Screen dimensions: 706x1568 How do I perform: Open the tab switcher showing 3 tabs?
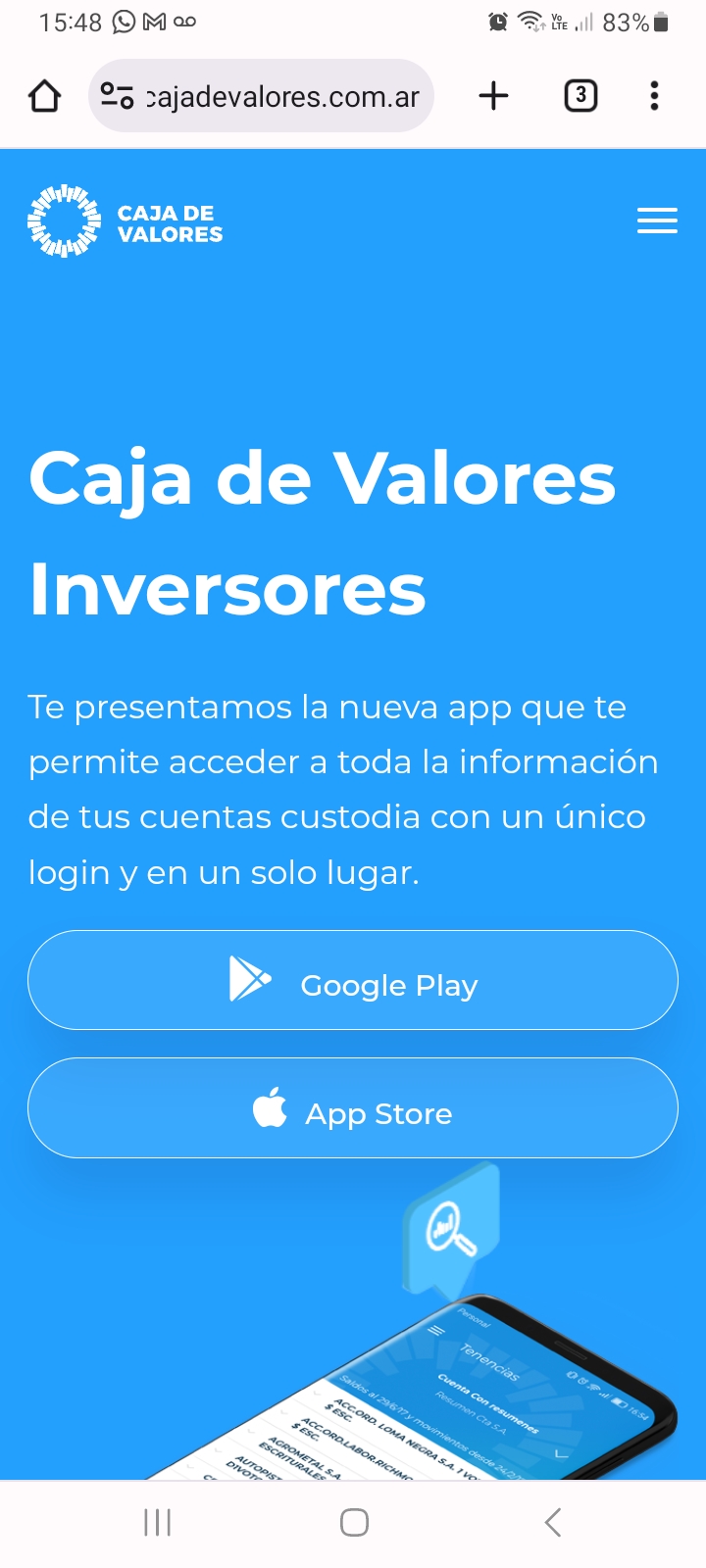580,96
